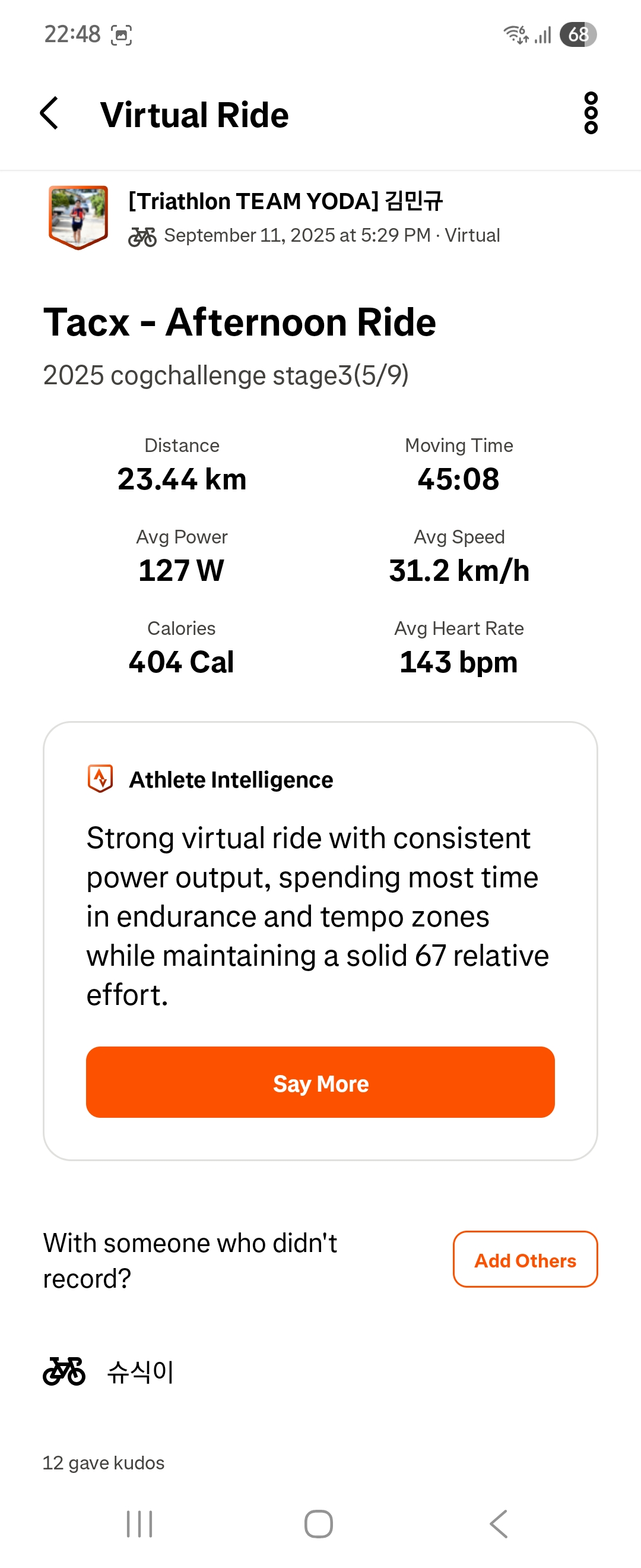Screen dimensions: 641x1568
Task: Tap the Say More button
Action: click(320, 1082)
